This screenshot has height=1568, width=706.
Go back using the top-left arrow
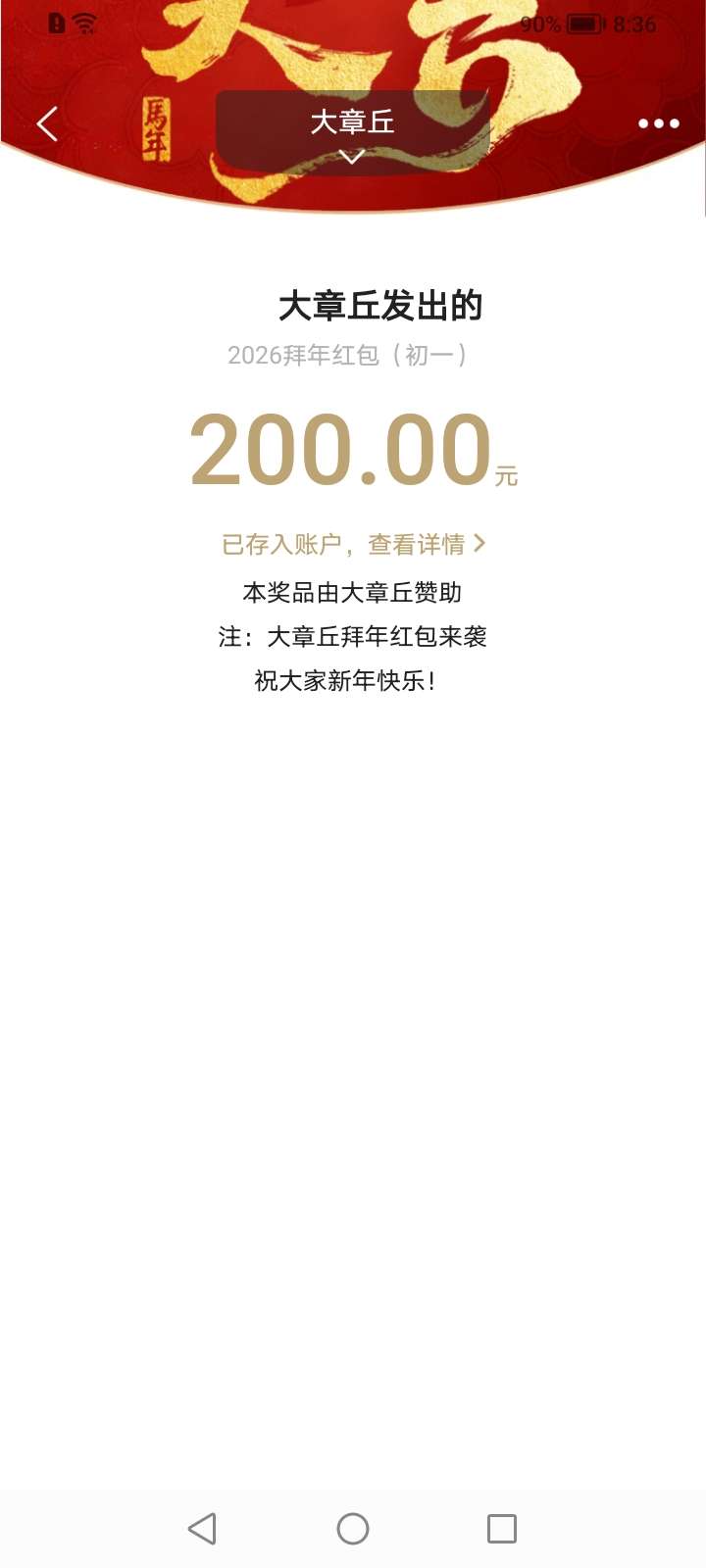tap(46, 124)
